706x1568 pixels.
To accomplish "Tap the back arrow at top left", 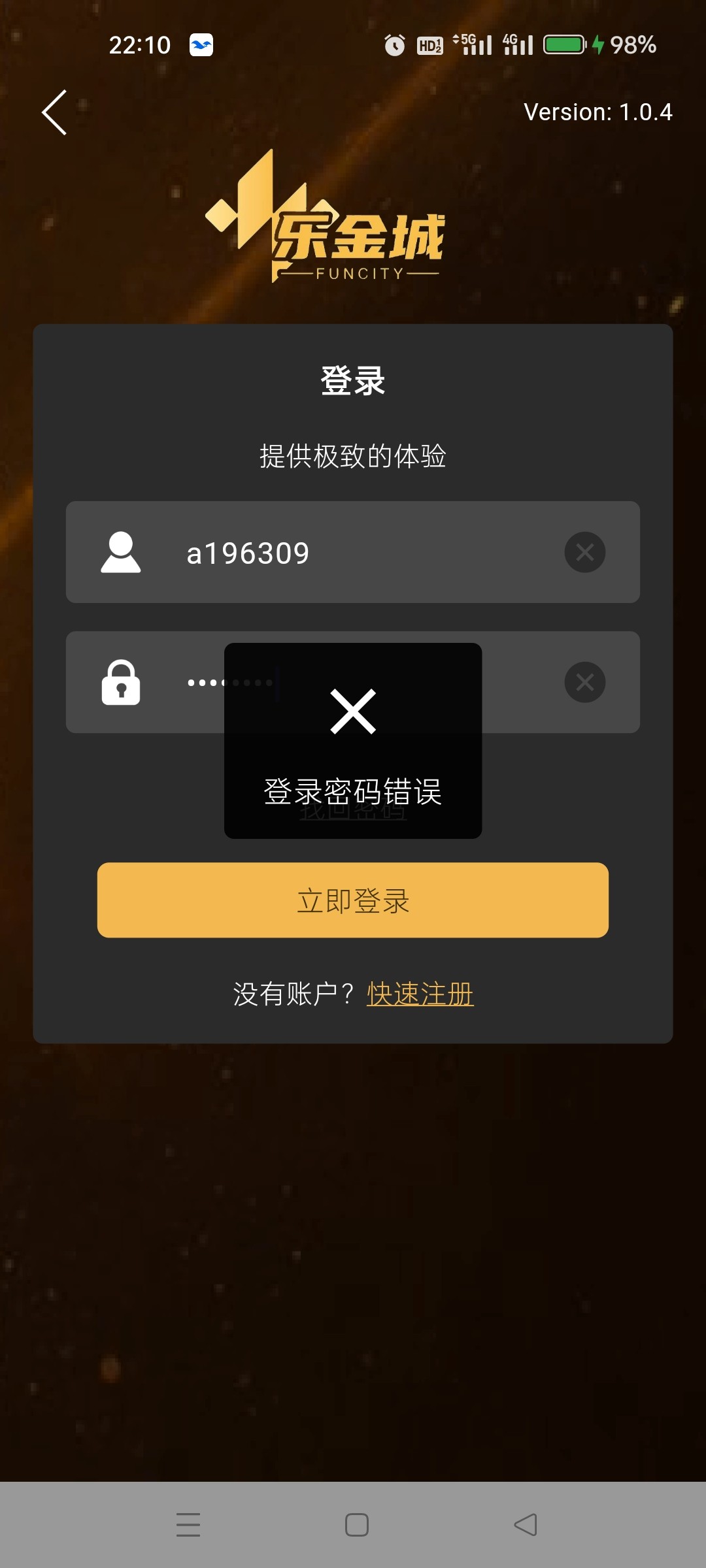I will [x=53, y=112].
